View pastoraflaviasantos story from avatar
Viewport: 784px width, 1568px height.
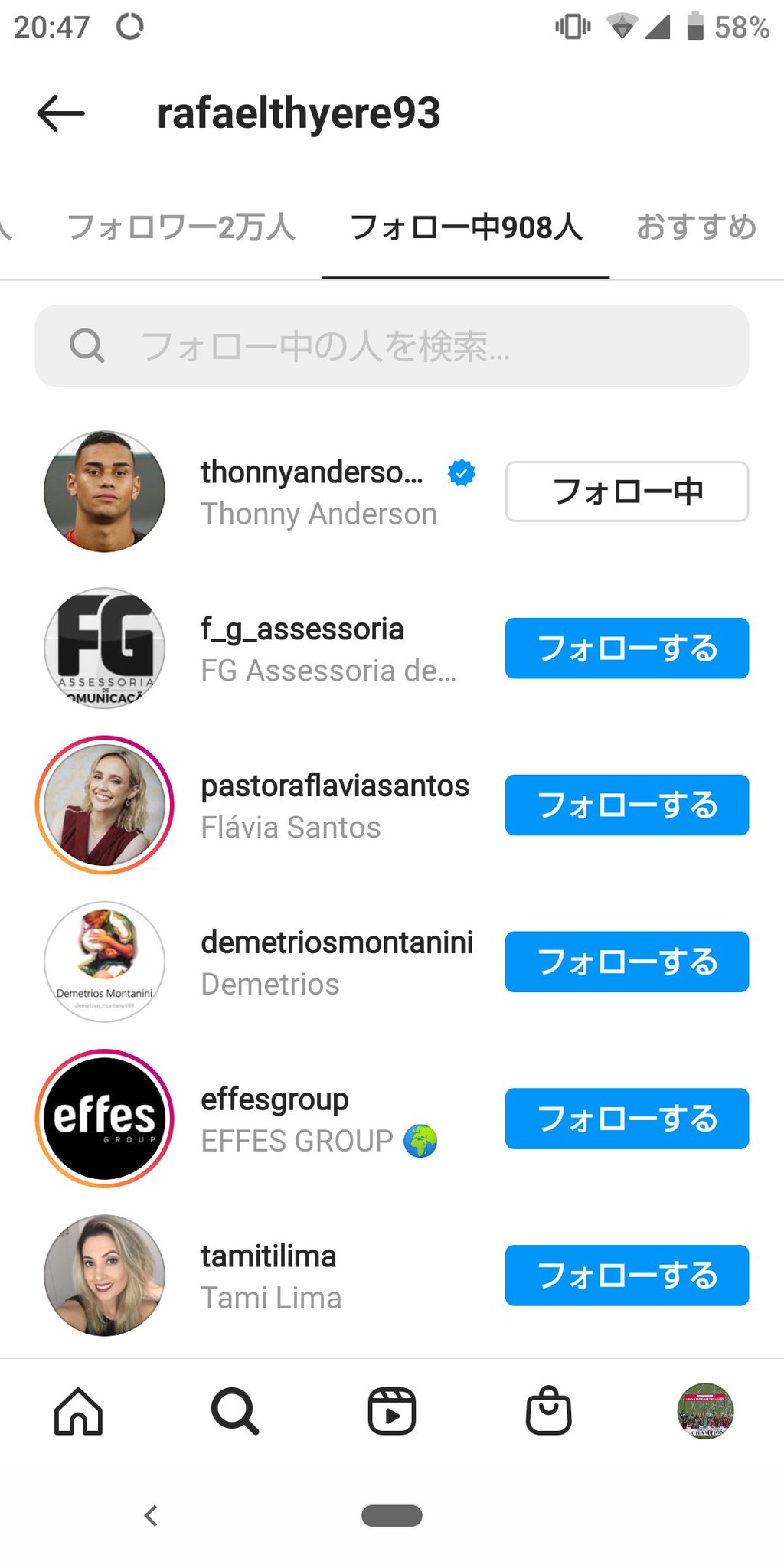click(105, 805)
